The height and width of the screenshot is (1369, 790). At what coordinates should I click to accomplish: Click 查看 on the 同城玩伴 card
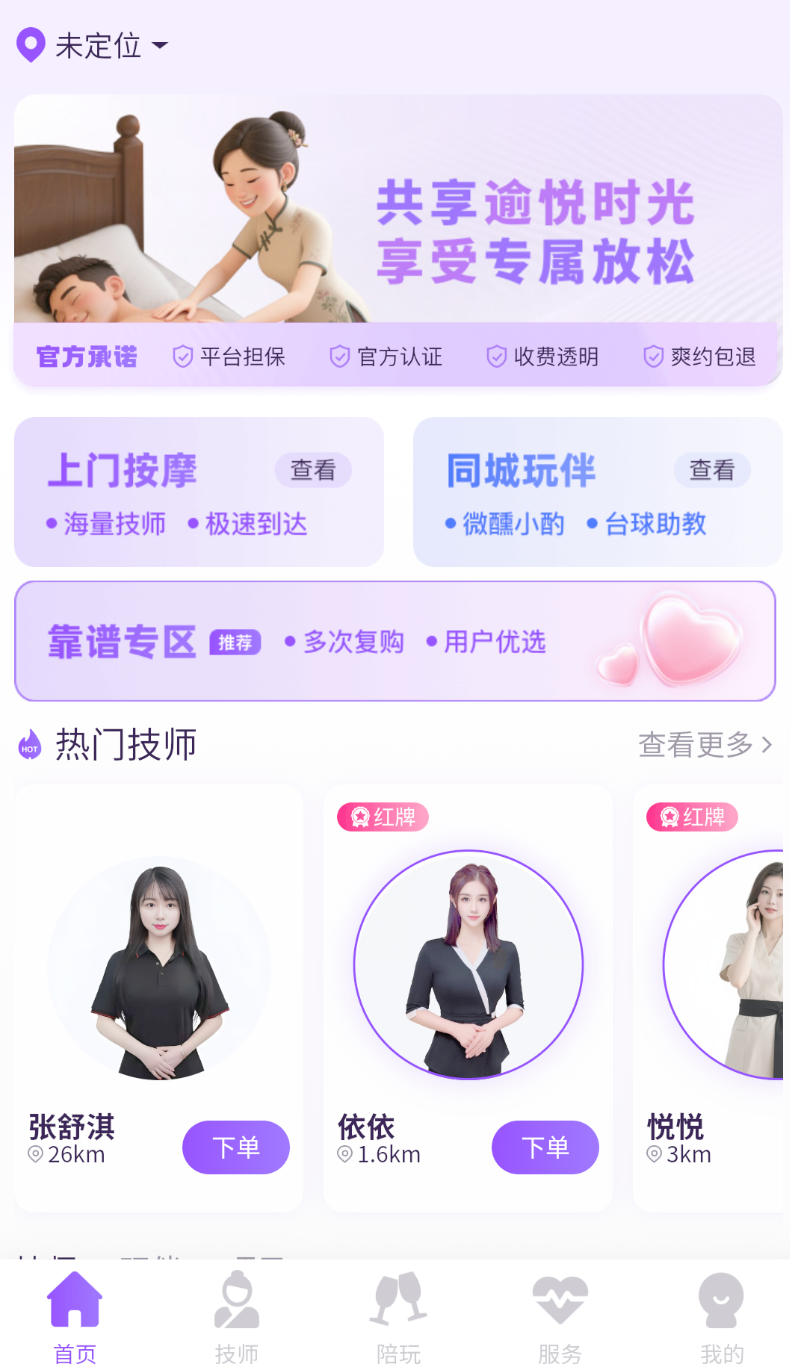pos(711,470)
